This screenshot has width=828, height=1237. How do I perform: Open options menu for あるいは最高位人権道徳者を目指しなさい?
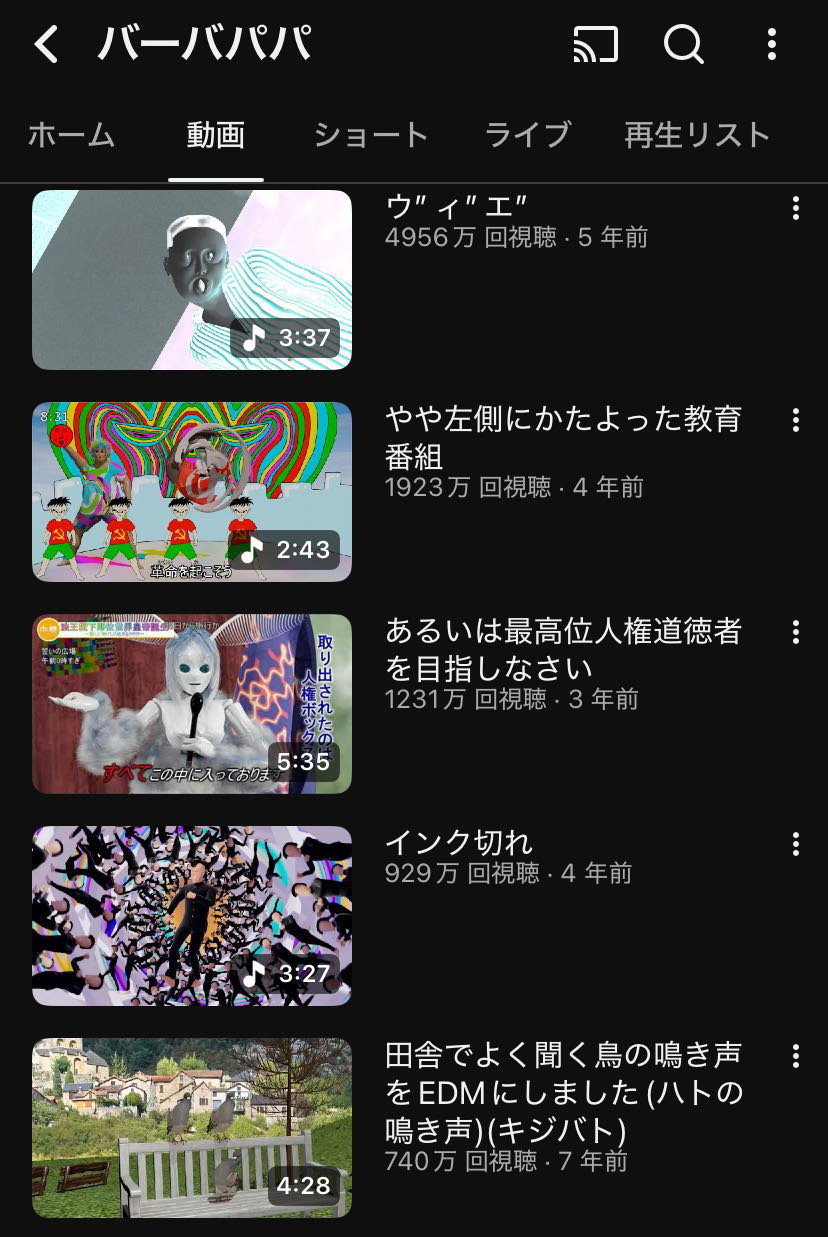796,632
